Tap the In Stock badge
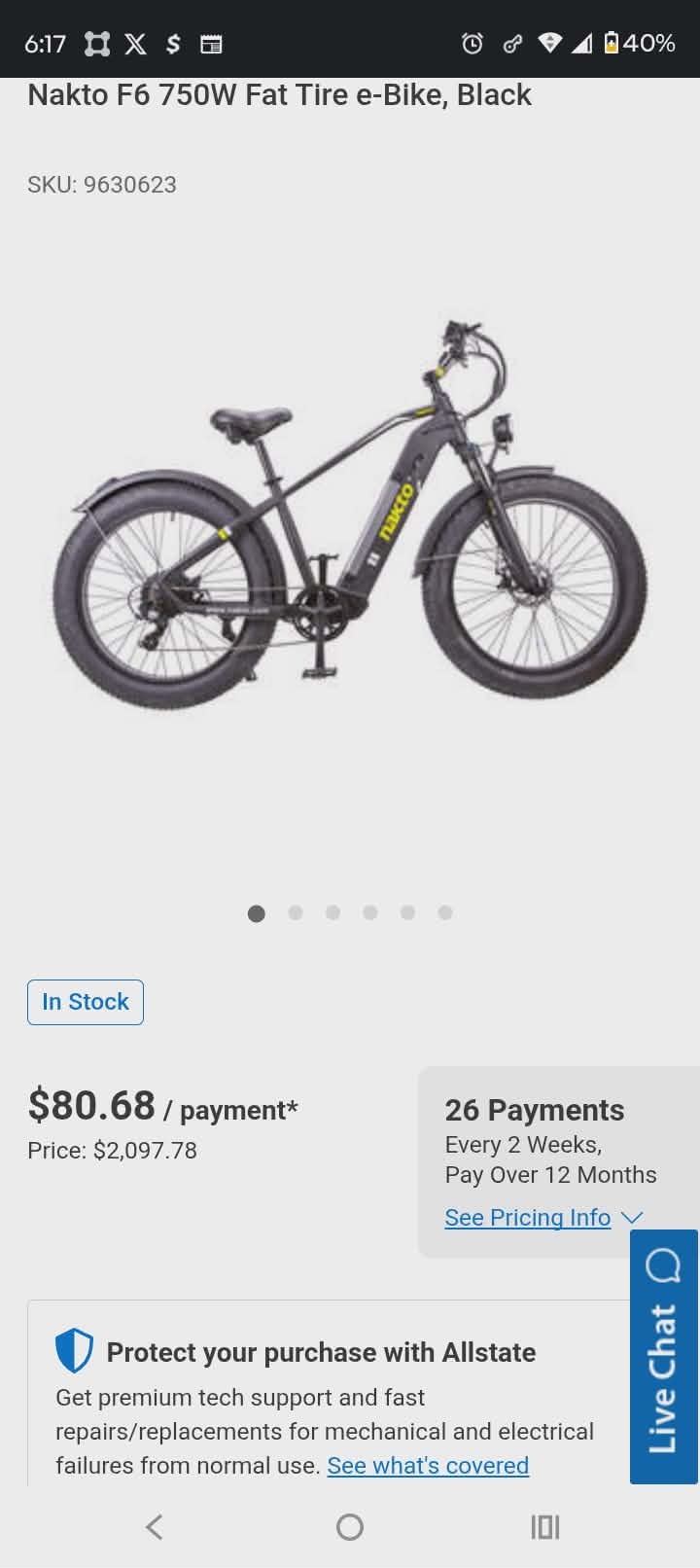This screenshot has width=700, height=1568. [x=85, y=1001]
